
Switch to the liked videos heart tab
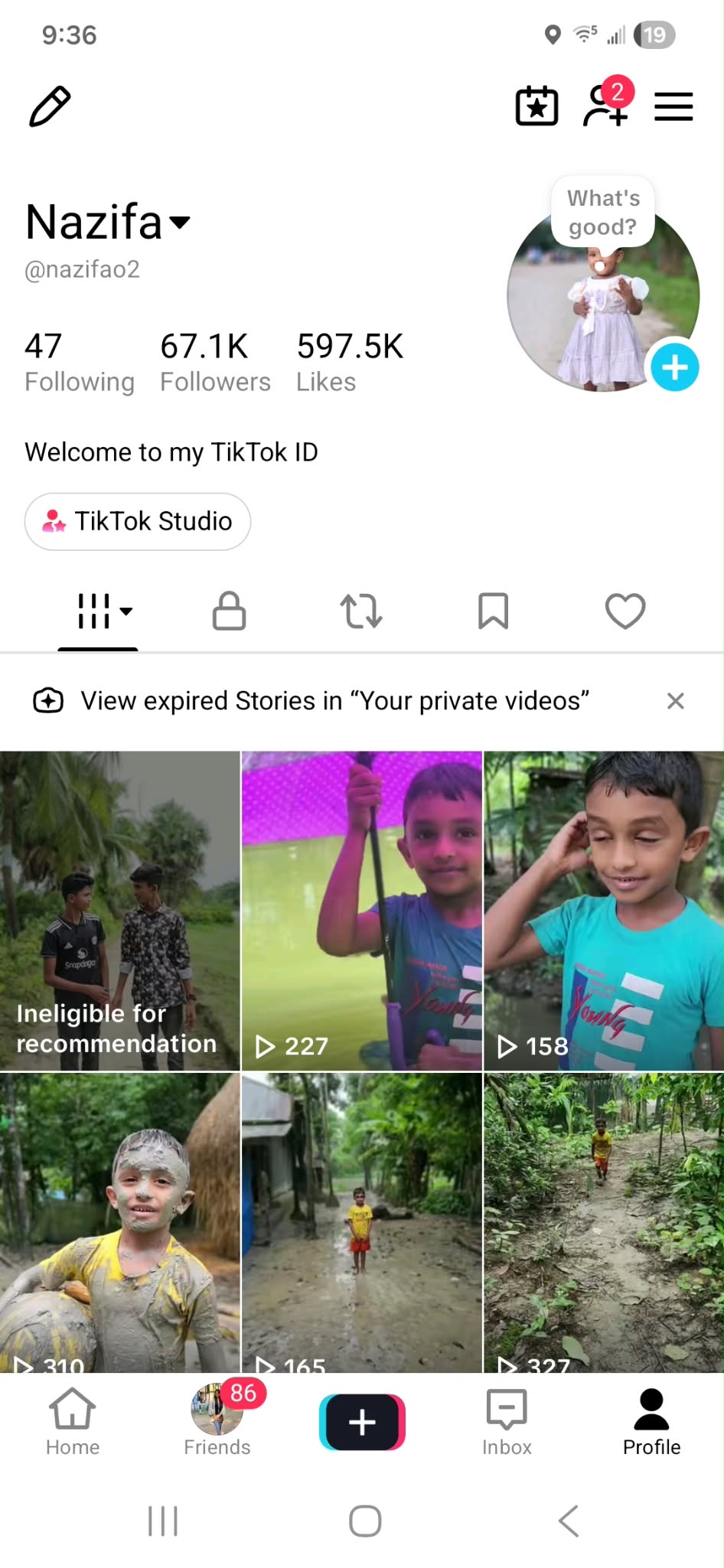tap(625, 611)
